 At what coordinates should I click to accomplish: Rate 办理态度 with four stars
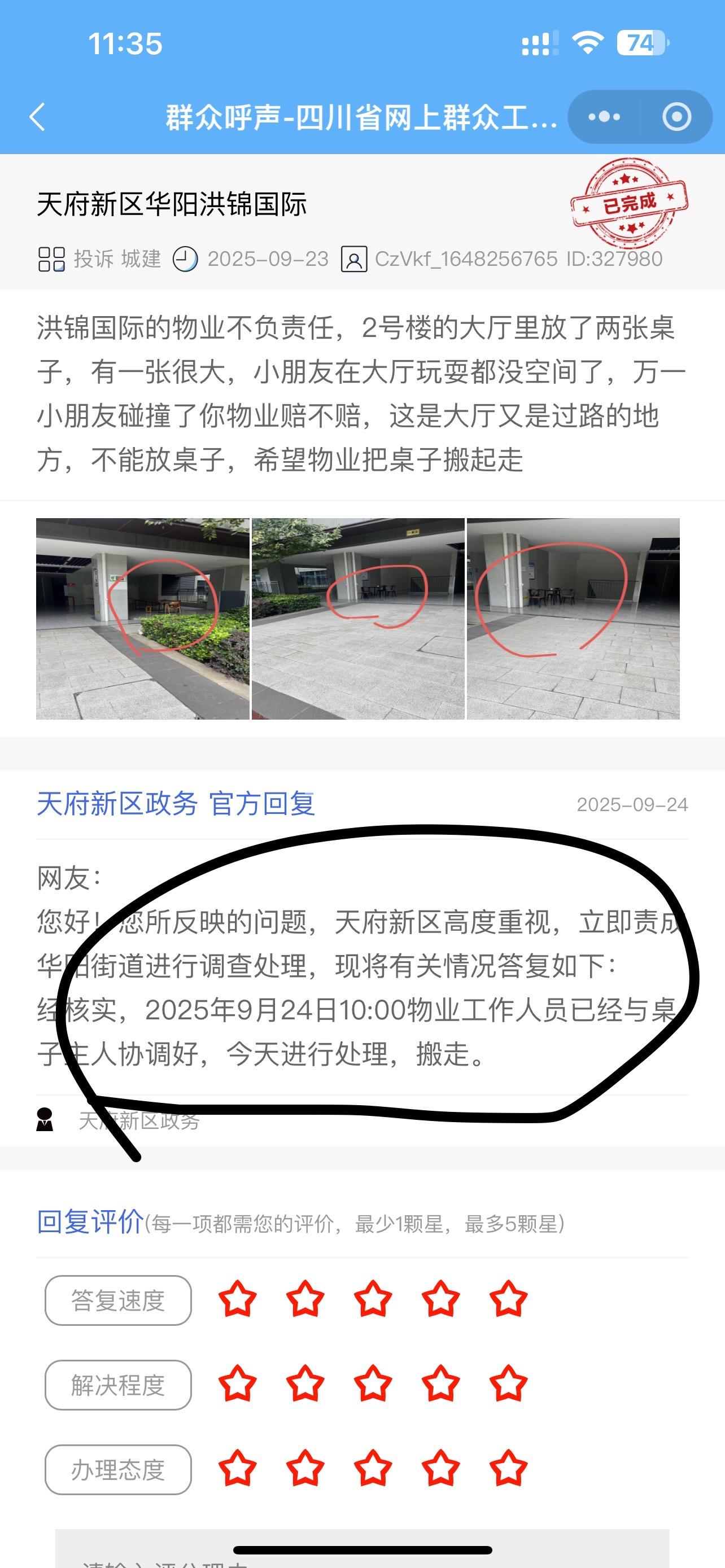point(441,1469)
